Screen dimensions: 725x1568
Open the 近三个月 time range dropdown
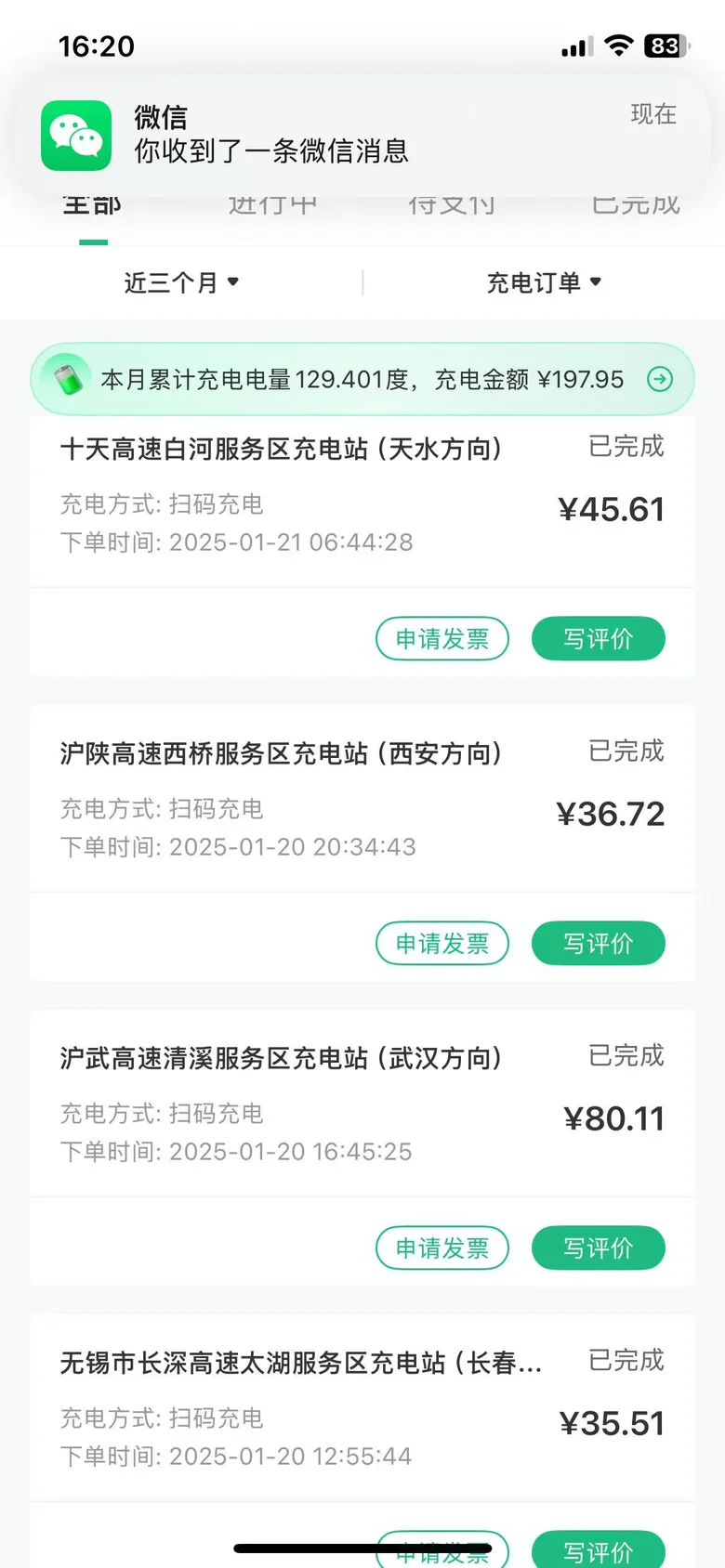point(181,282)
